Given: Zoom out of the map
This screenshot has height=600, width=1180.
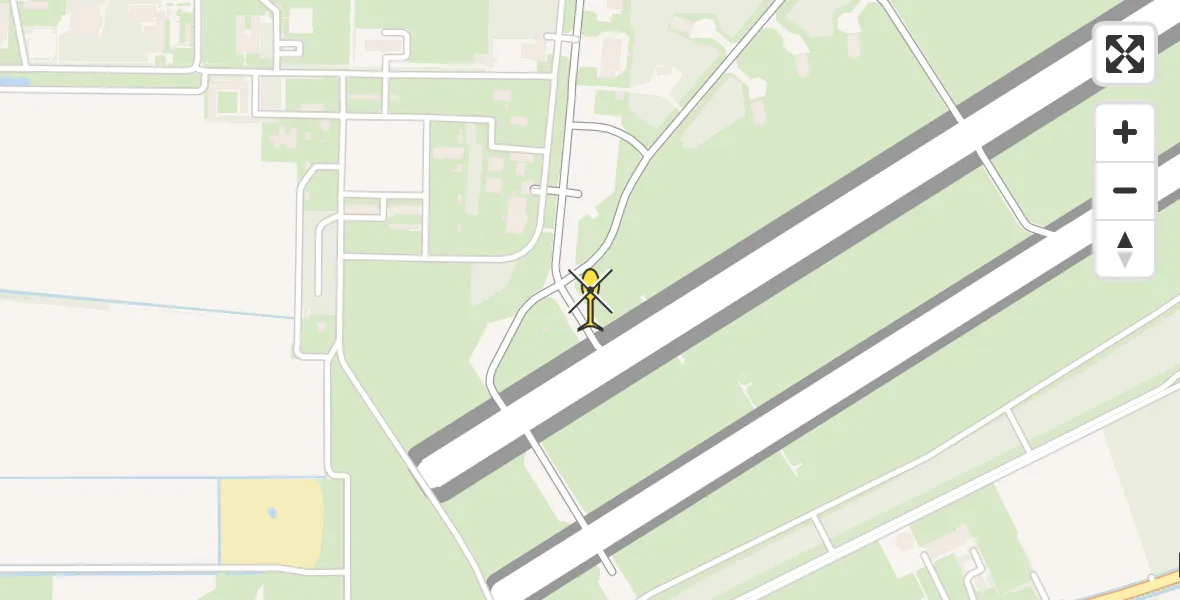Looking at the screenshot, I should click(x=1125, y=191).
